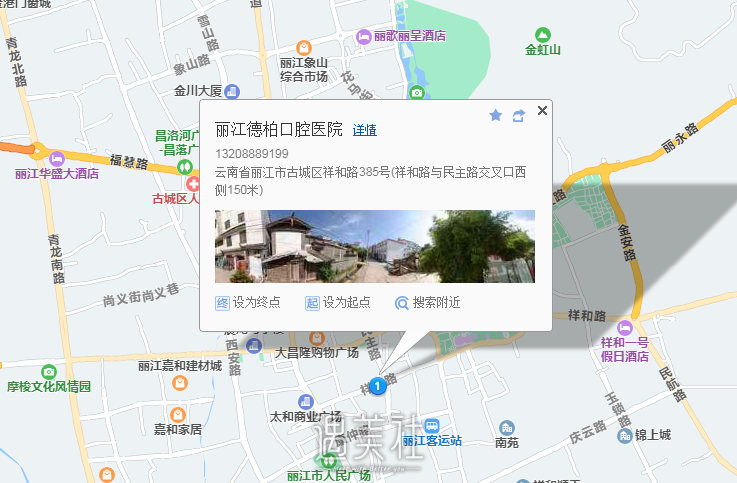Choose 设为起点 to set starting point

[338, 303]
